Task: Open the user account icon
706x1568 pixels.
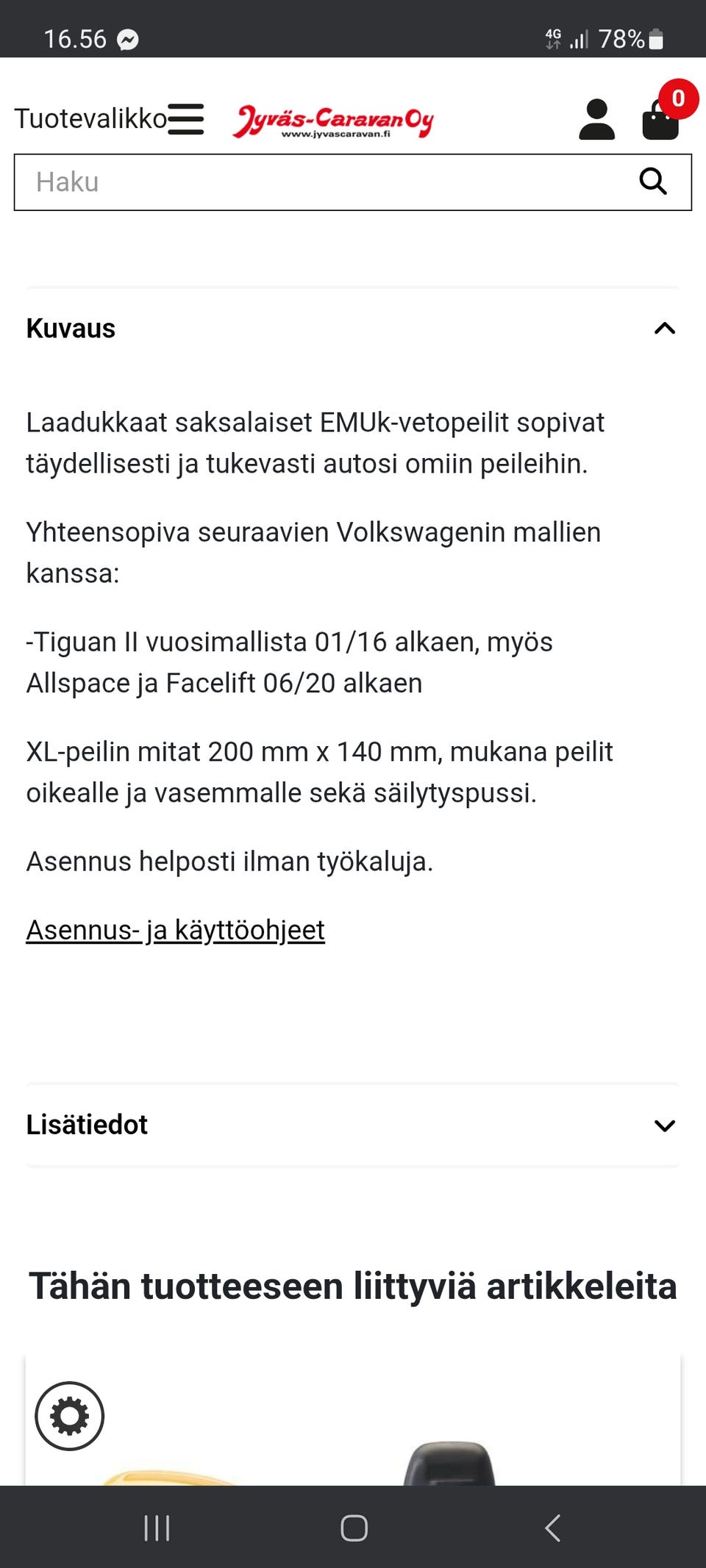Action: tap(597, 121)
